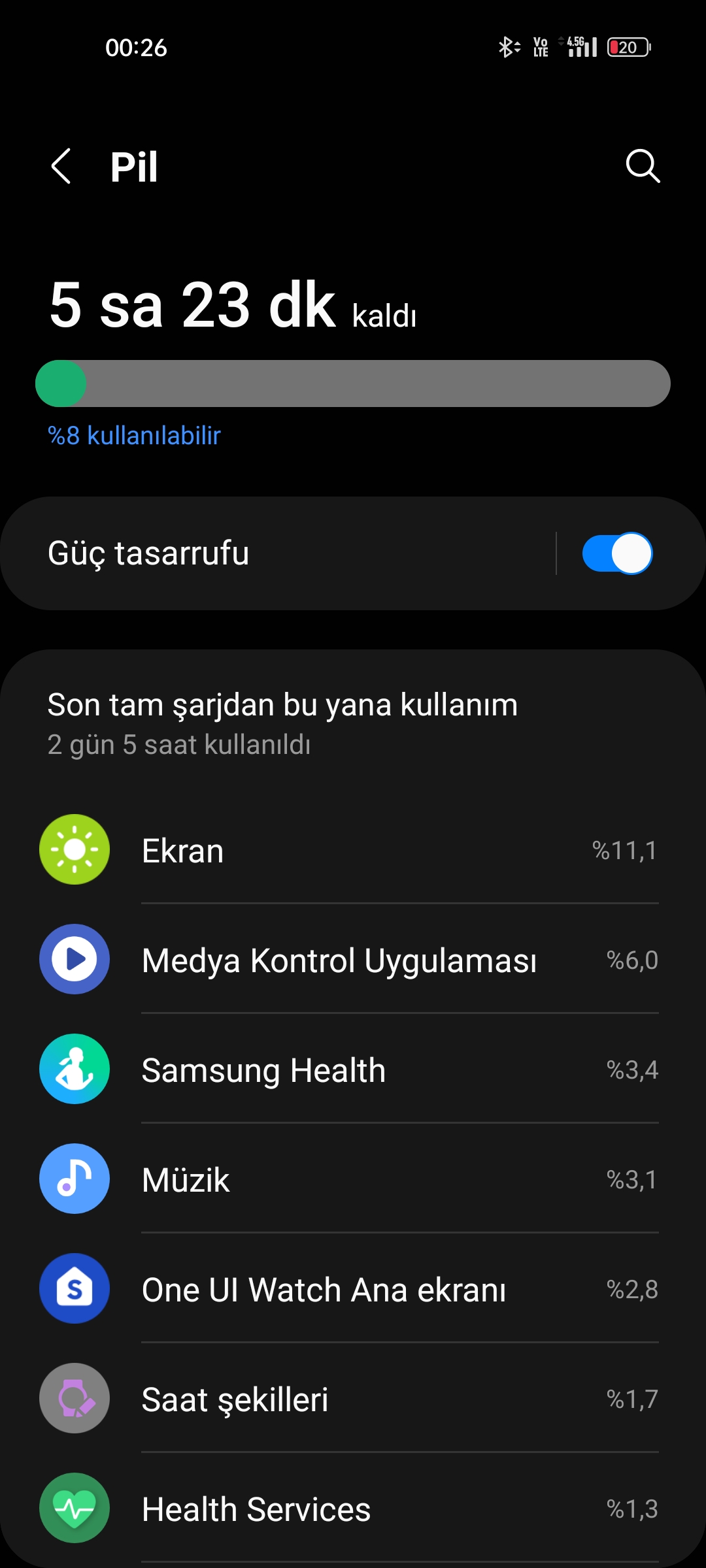Screen dimensions: 706x1568
Task: View Ekran battery usage details
Action: tap(353, 850)
